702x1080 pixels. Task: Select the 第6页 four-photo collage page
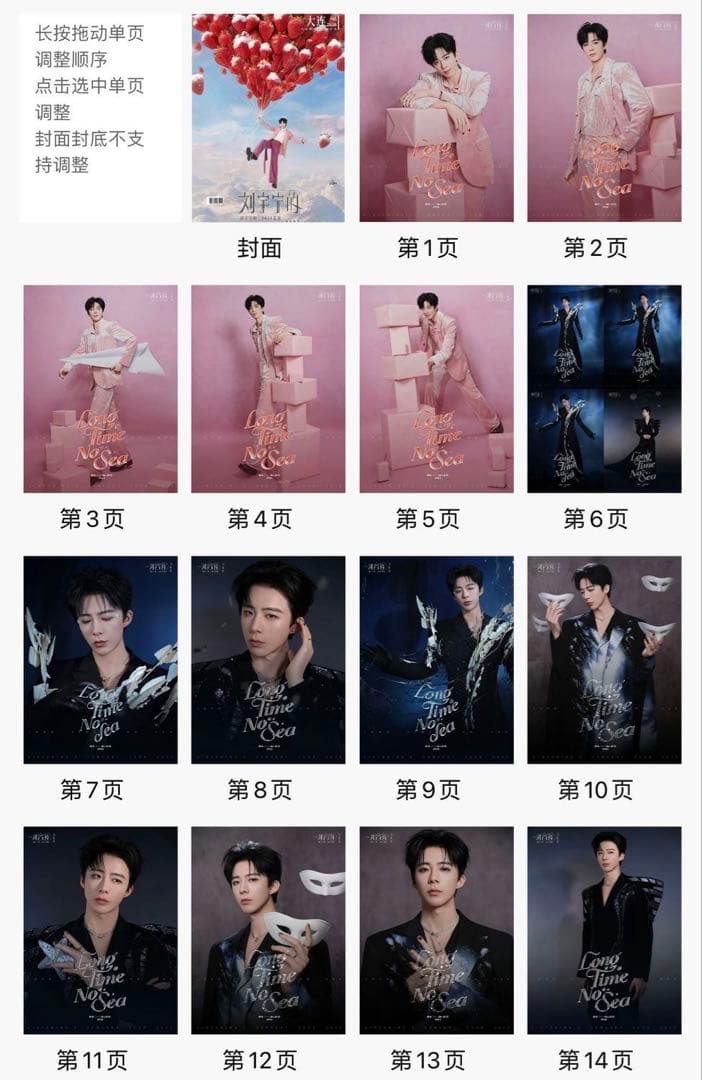pyautogui.click(x=604, y=389)
